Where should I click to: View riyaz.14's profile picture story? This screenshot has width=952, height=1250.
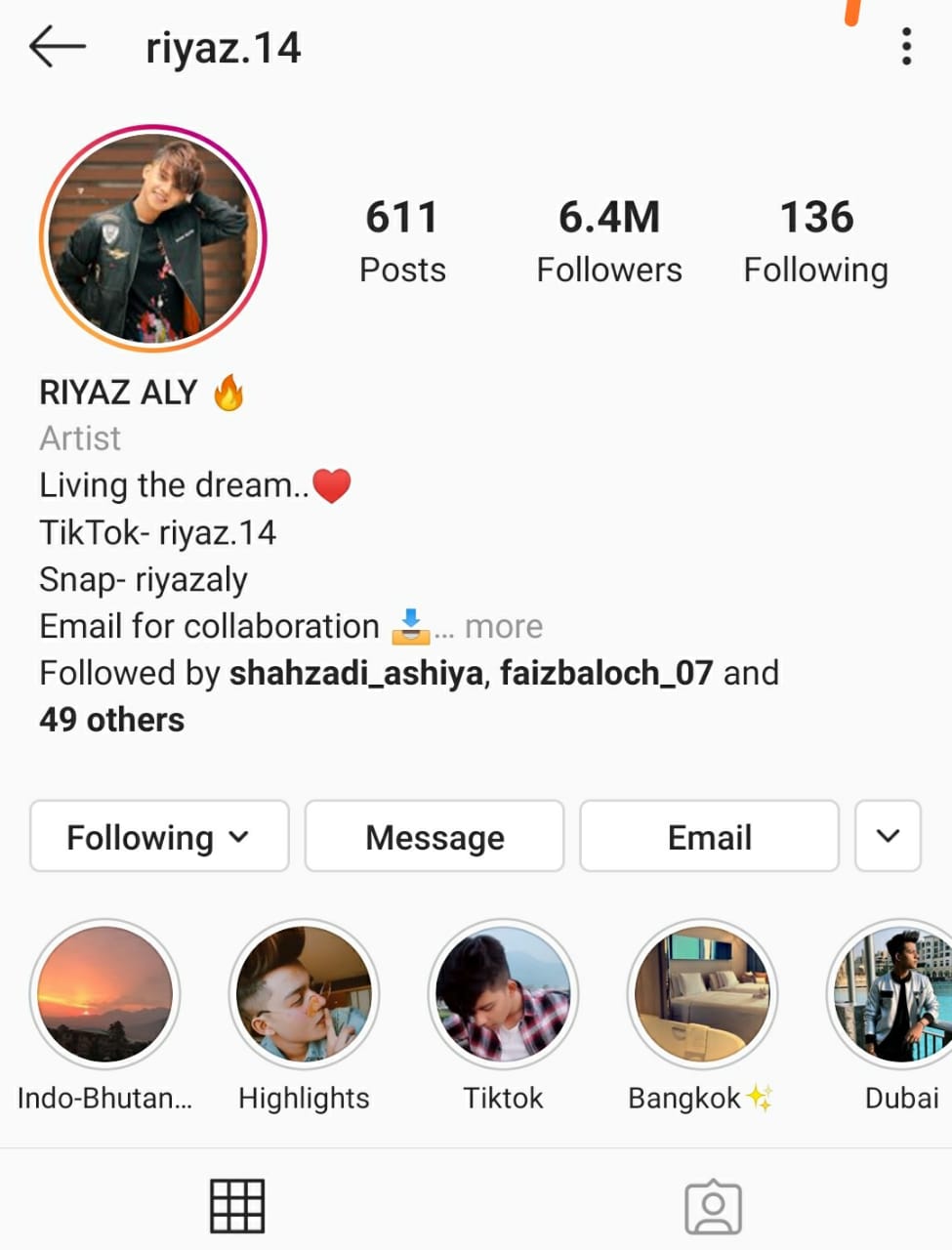point(153,237)
